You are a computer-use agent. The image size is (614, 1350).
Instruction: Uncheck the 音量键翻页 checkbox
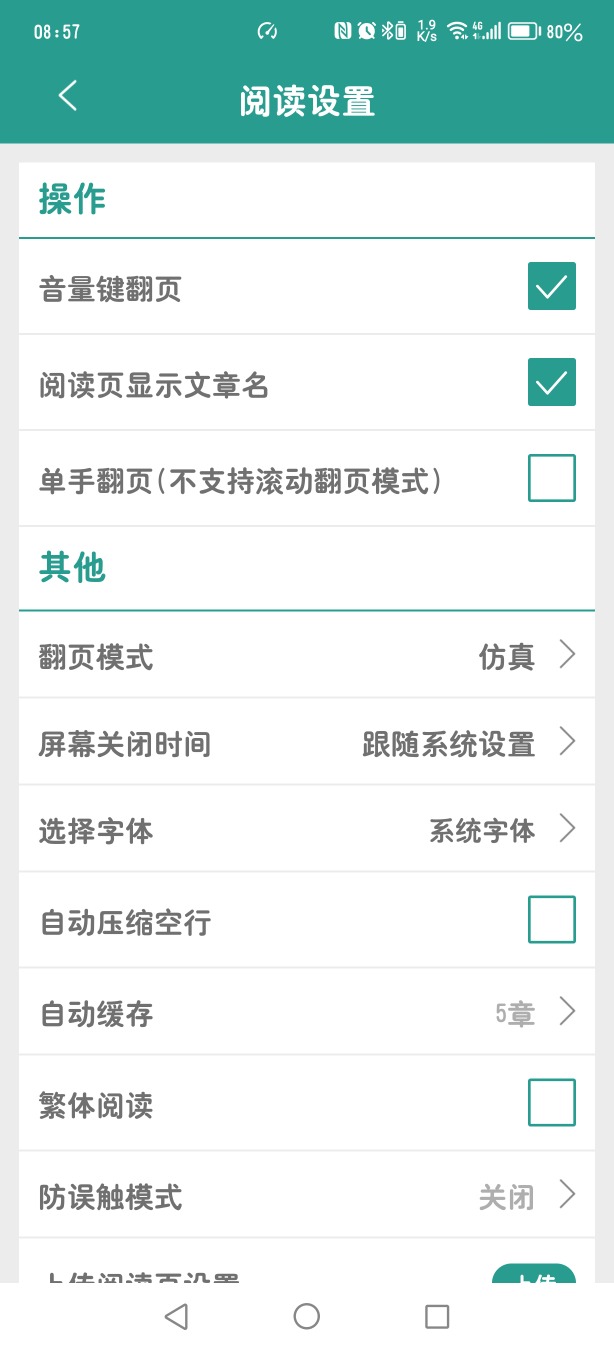coord(552,287)
